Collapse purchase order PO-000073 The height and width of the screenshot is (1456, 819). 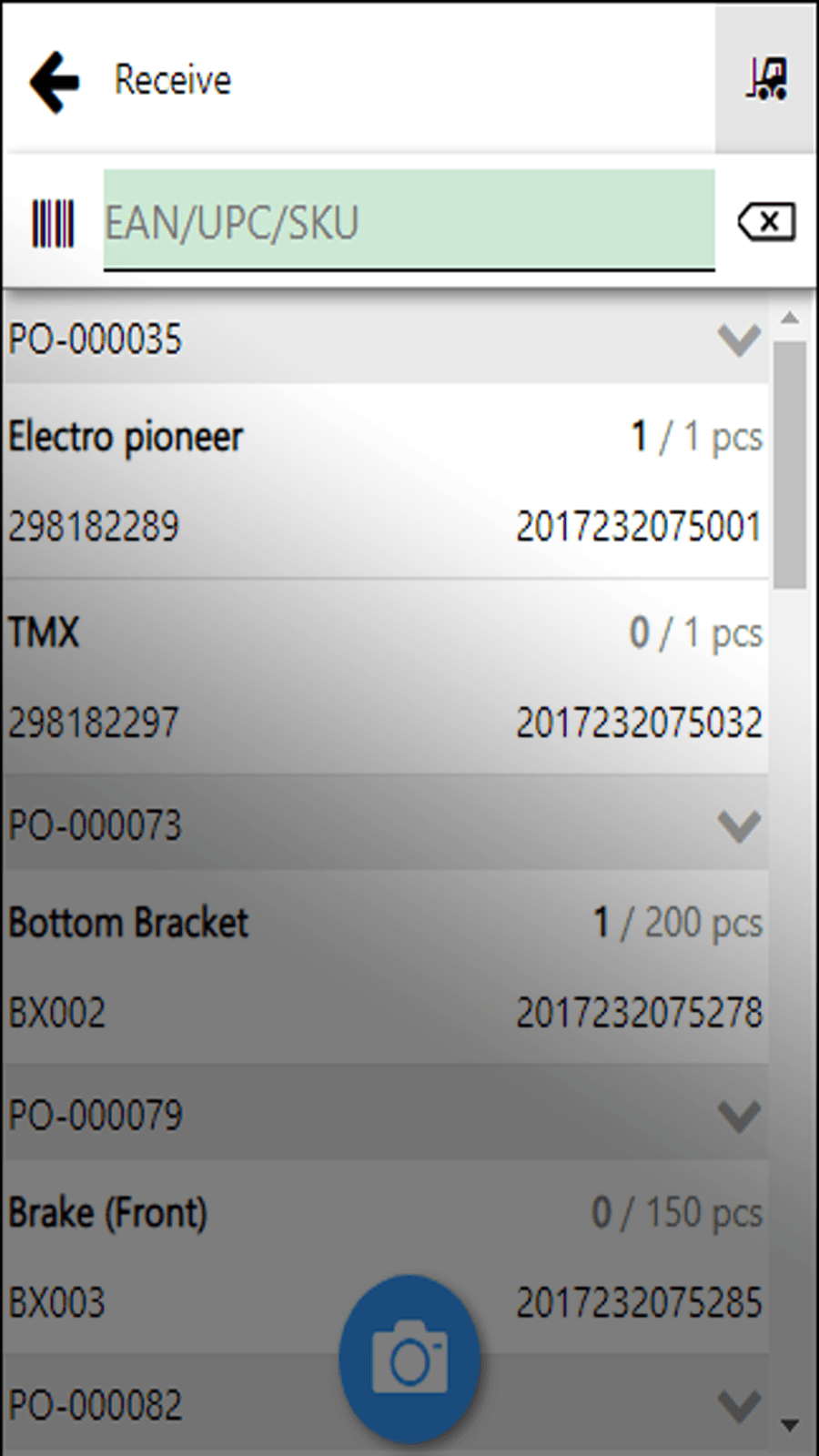coord(738,826)
